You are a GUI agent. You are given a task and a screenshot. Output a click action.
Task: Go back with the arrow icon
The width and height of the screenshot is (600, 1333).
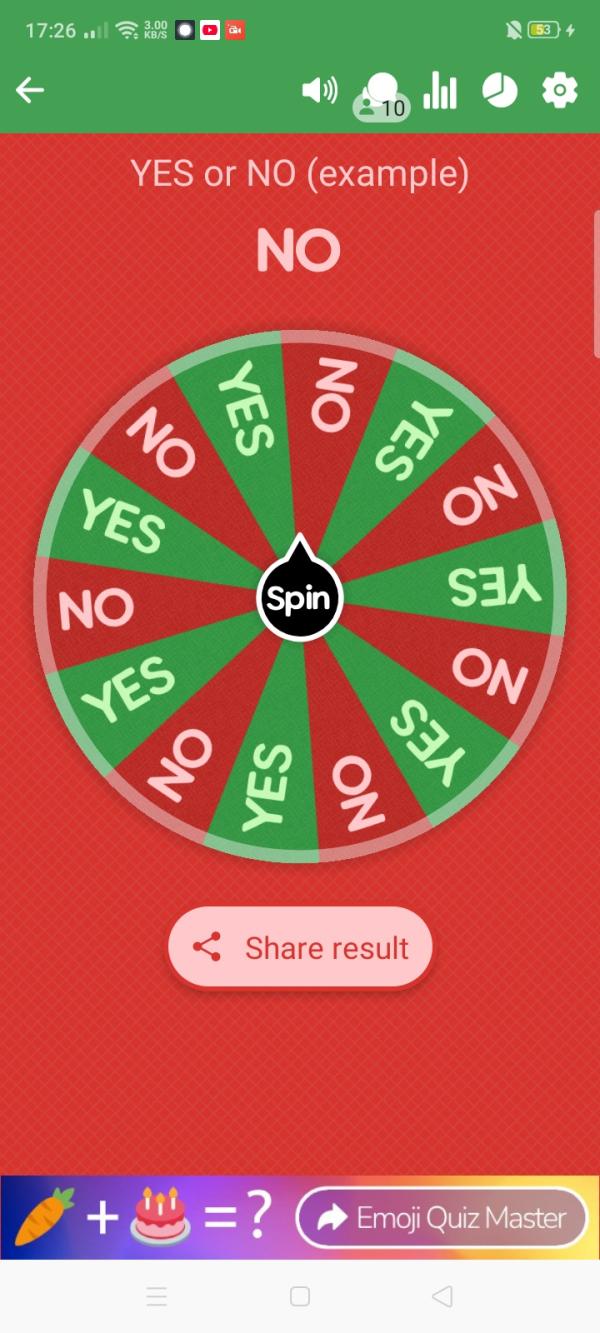pos(30,91)
